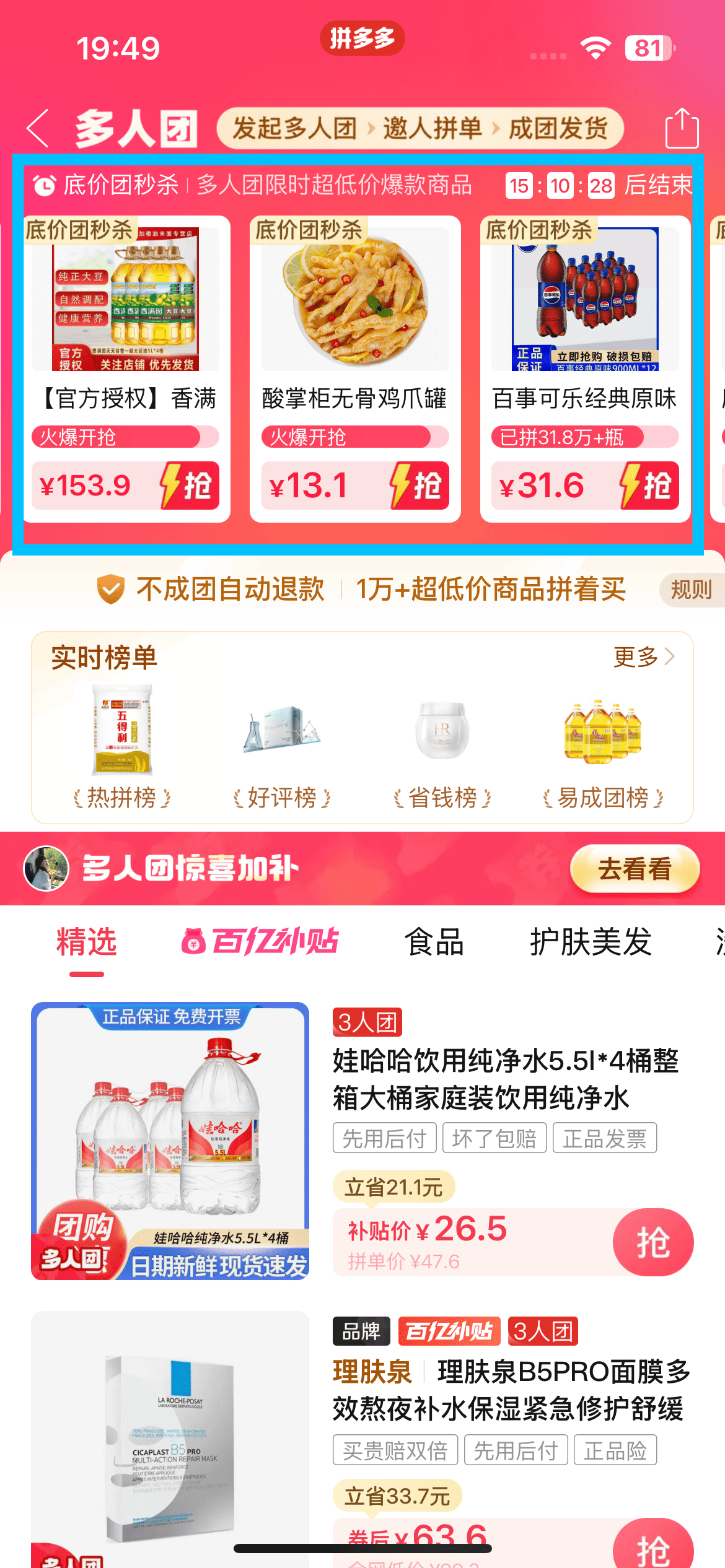Select the 精选 tab
Image resolution: width=725 pixels, height=1568 pixels.
pyautogui.click(x=87, y=942)
